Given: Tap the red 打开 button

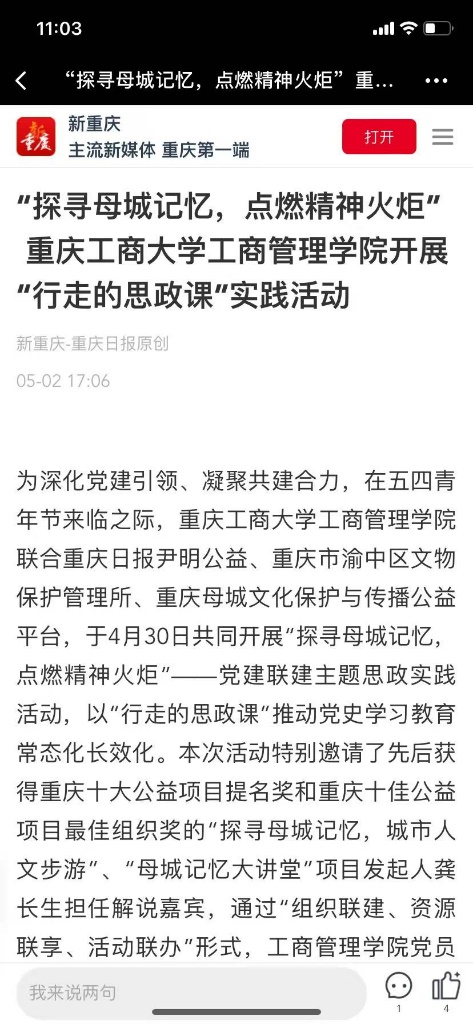Looking at the screenshot, I should pyautogui.click(x=379, y=136).
